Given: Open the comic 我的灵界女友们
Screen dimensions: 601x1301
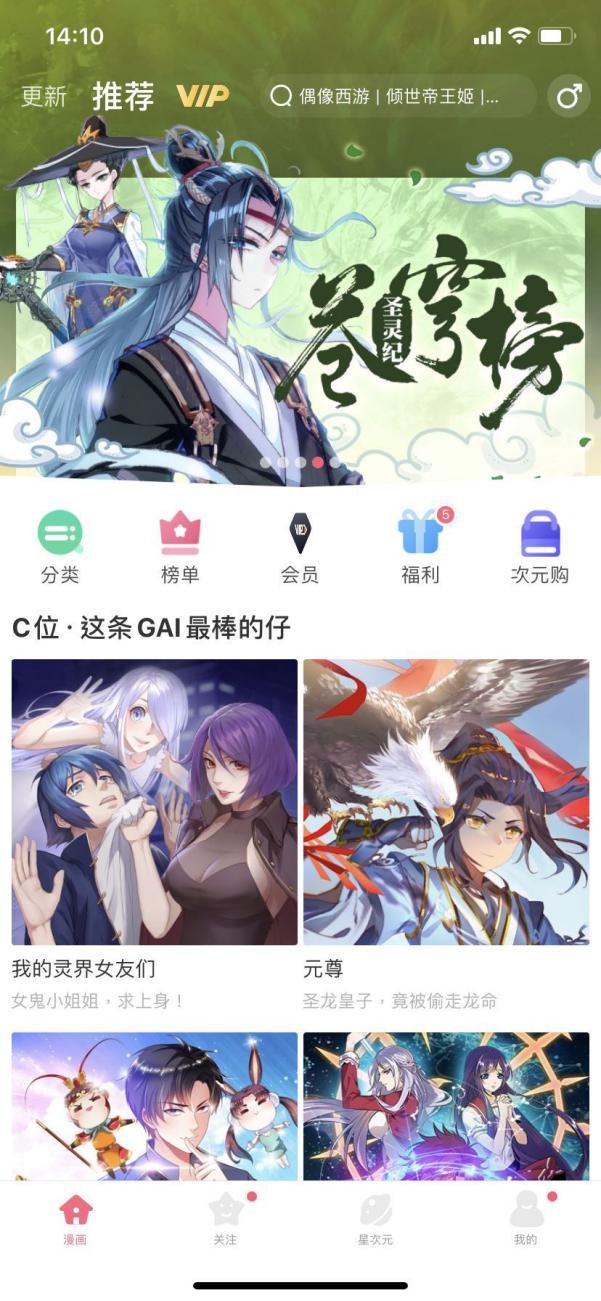Looking at the screenshot, I should 154,802.
